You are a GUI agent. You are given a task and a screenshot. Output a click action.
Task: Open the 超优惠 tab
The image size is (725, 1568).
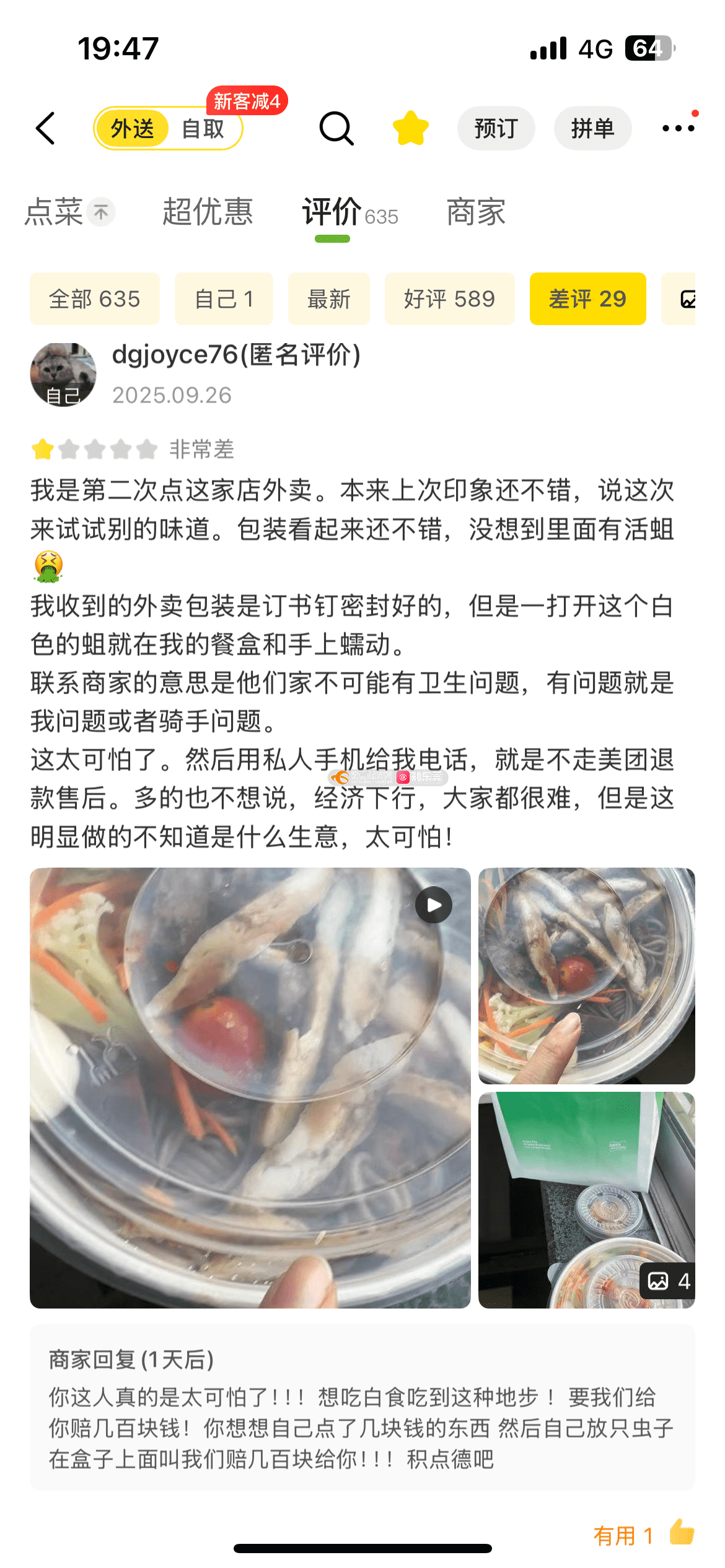click(x=208, y=212)
